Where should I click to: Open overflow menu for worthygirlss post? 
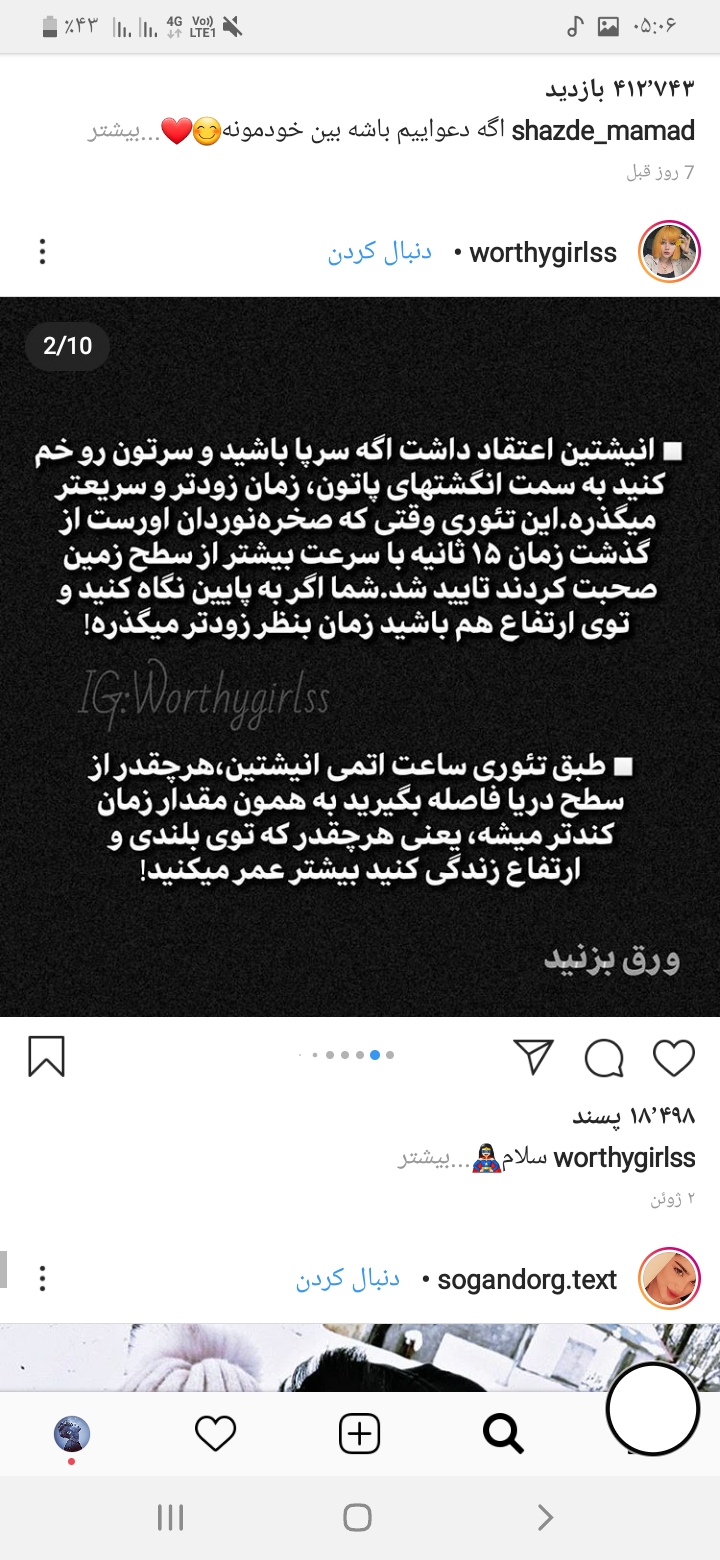point(42,252)
